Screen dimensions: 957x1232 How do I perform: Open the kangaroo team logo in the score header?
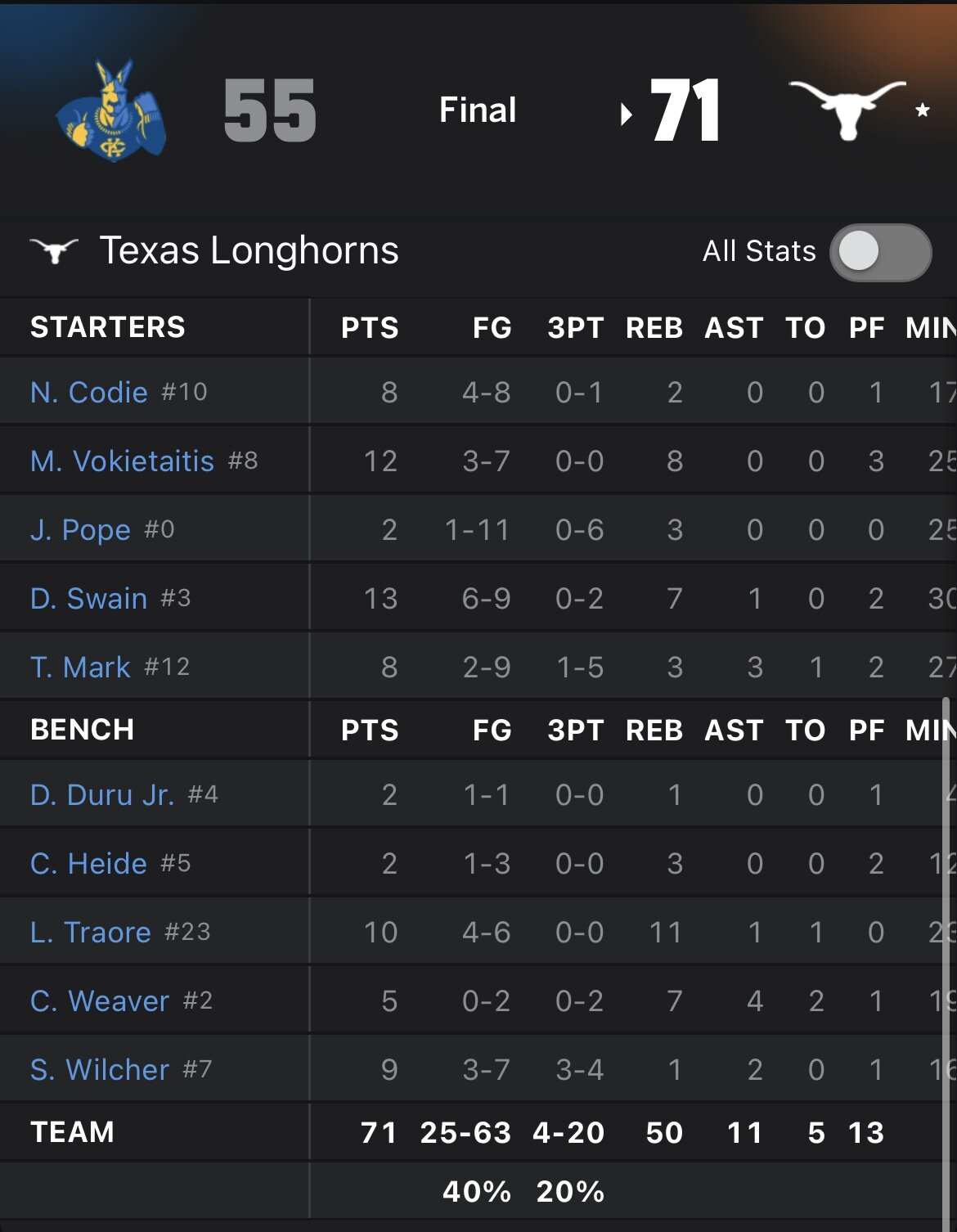pos(111,110)
